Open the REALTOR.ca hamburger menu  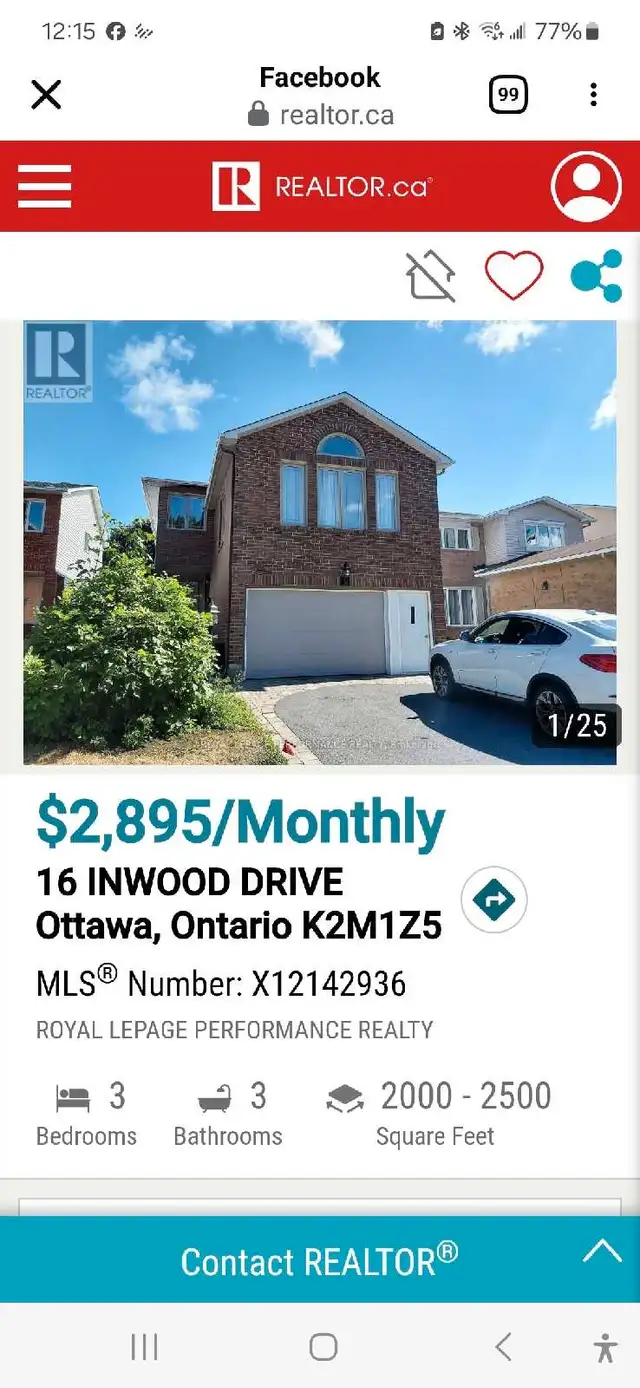(x=45, y=186)
